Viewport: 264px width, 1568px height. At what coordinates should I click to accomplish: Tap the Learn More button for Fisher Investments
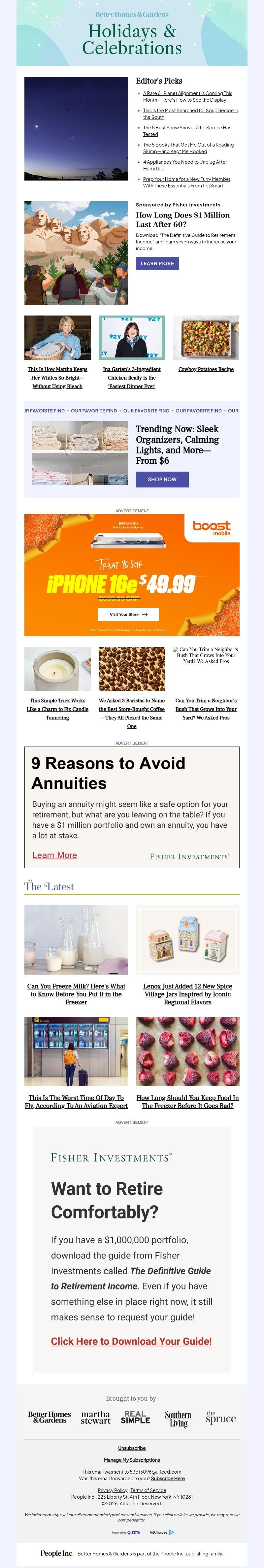157,264
